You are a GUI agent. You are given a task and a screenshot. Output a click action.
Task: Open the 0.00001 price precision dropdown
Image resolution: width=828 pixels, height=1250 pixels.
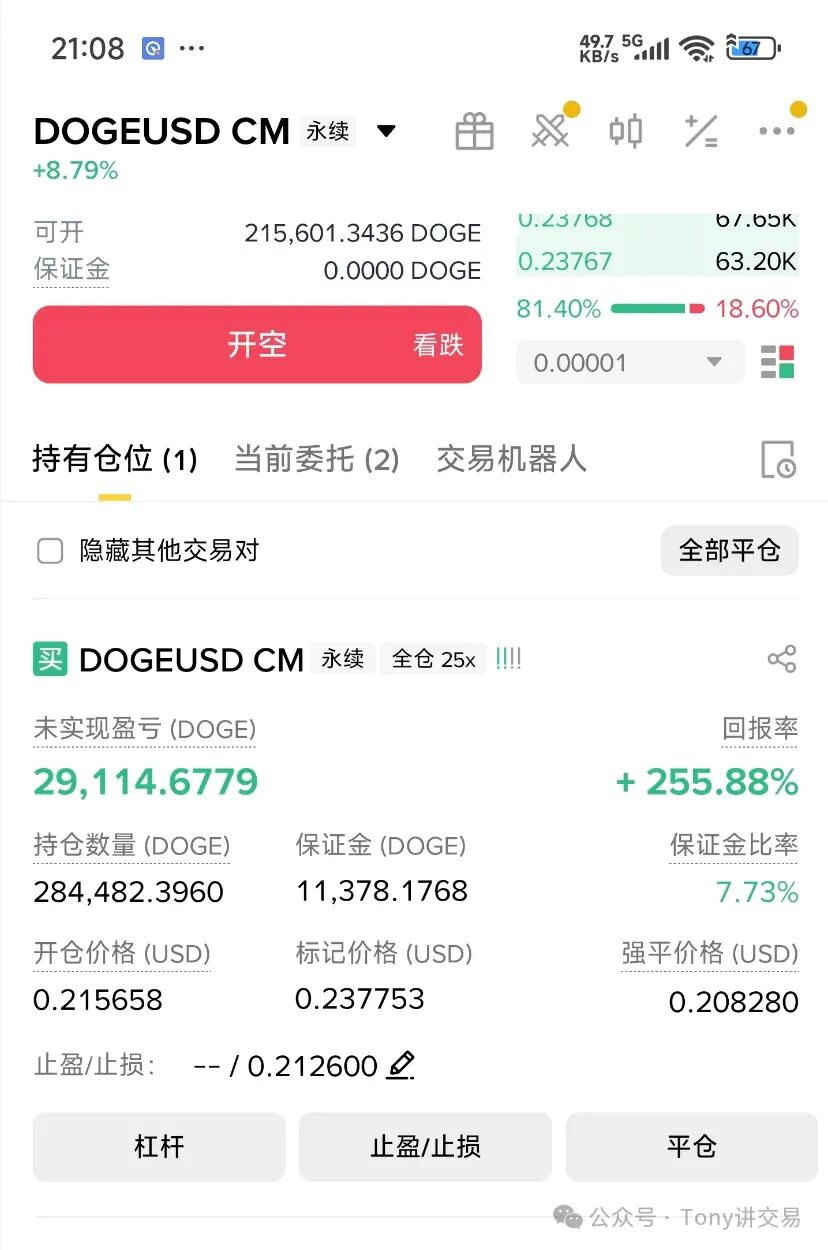tap(628, 362)
